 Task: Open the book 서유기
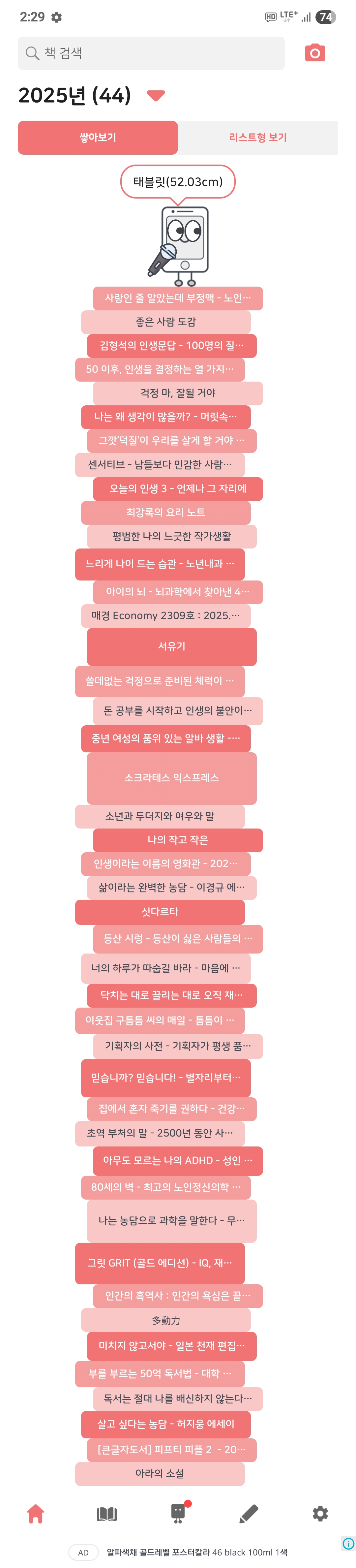[x=172, y=646]
